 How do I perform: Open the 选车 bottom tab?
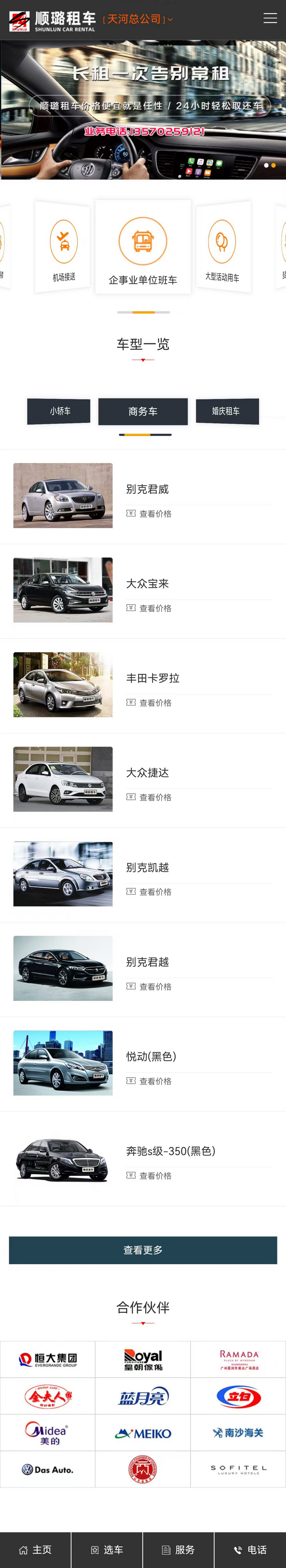tap(107, 1550)
